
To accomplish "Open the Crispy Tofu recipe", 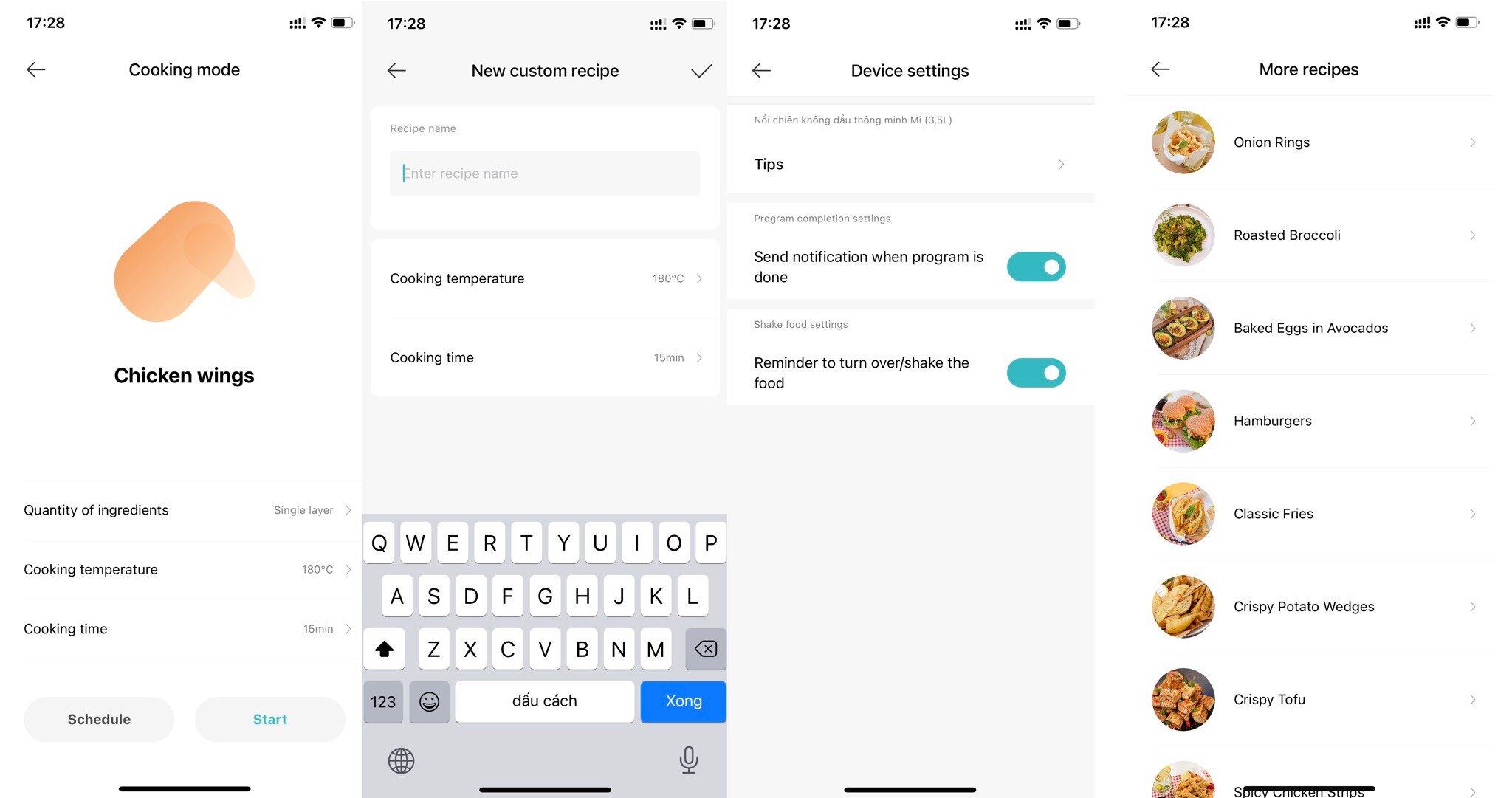I will point(1314,700).
